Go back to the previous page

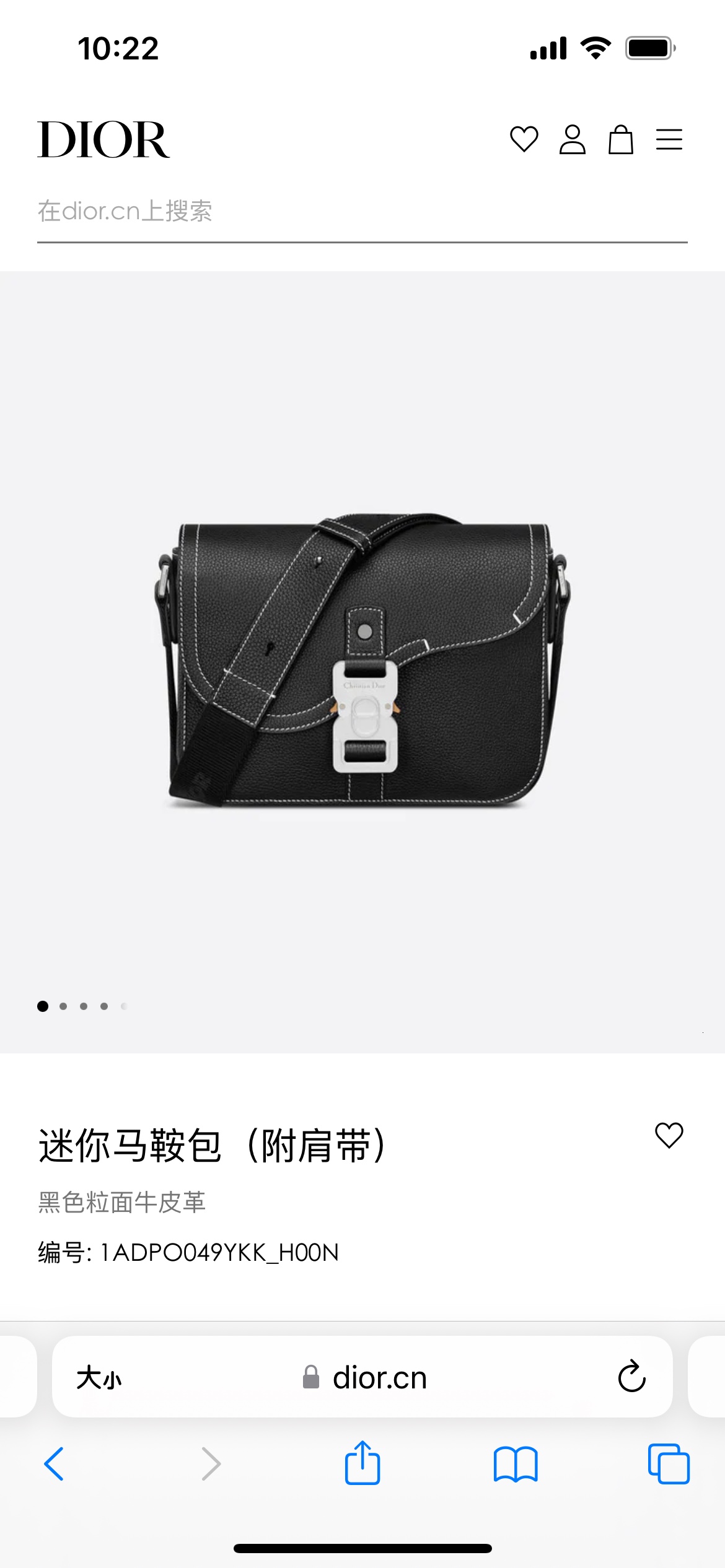pos(55,1464)
